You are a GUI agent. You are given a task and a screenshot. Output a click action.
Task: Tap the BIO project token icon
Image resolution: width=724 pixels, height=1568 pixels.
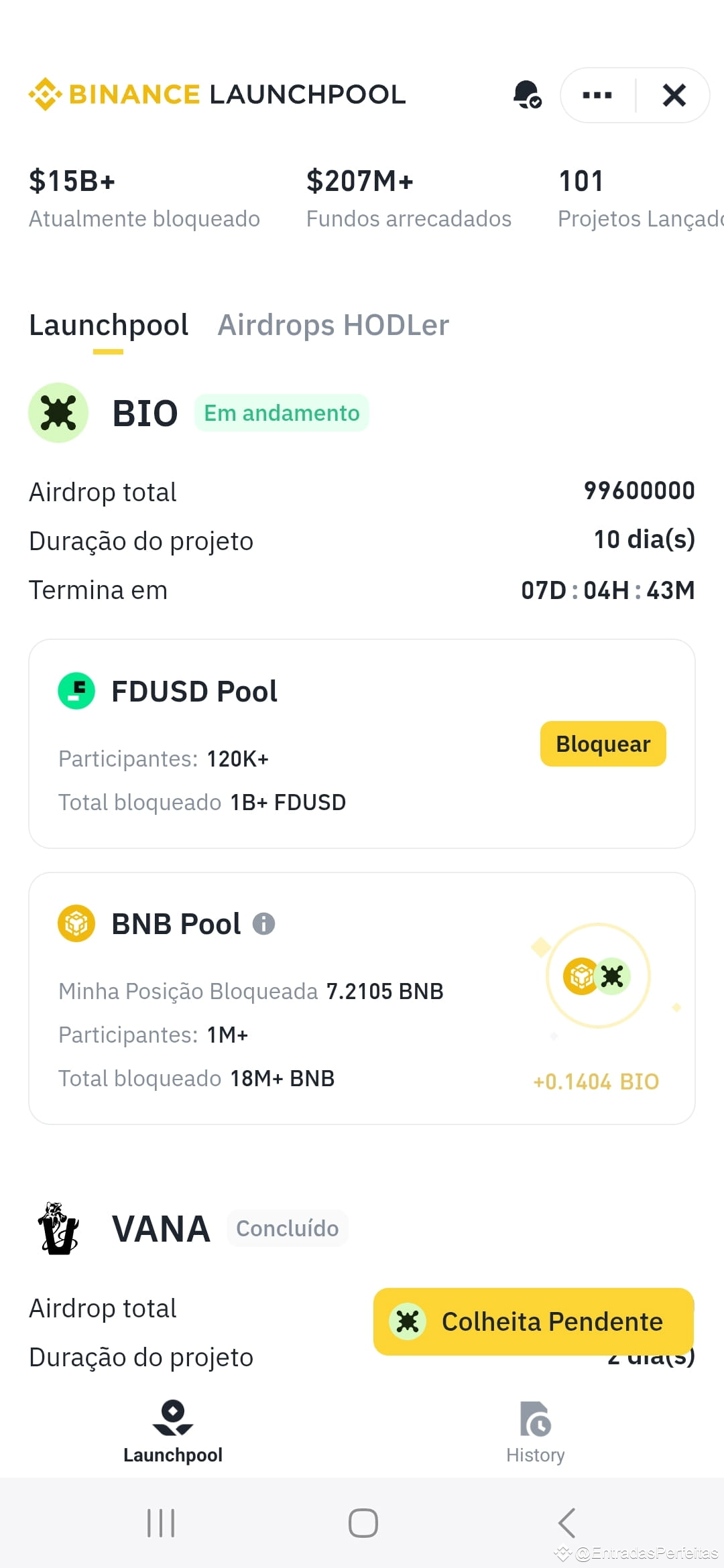[58, 413]
